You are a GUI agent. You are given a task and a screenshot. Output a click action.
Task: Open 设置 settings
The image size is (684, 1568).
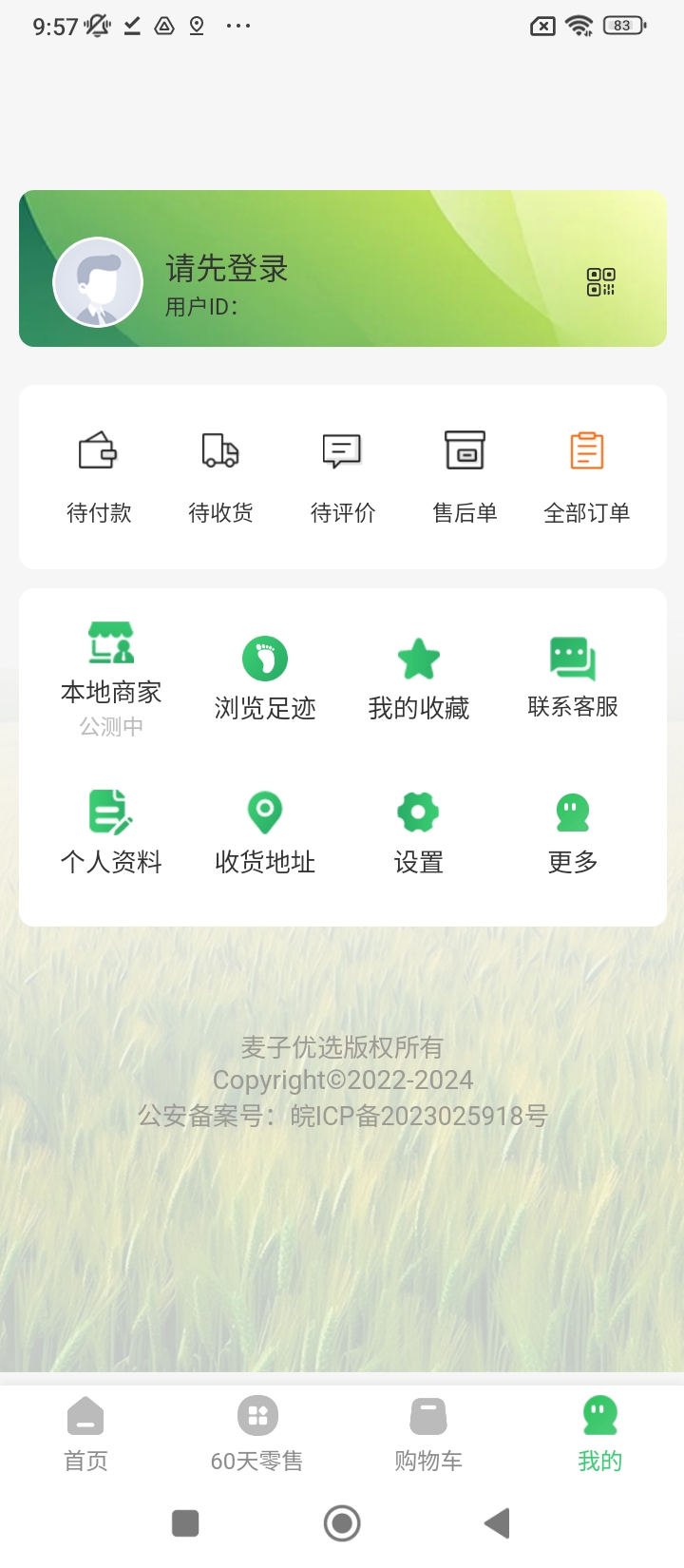tap(419, 831)
